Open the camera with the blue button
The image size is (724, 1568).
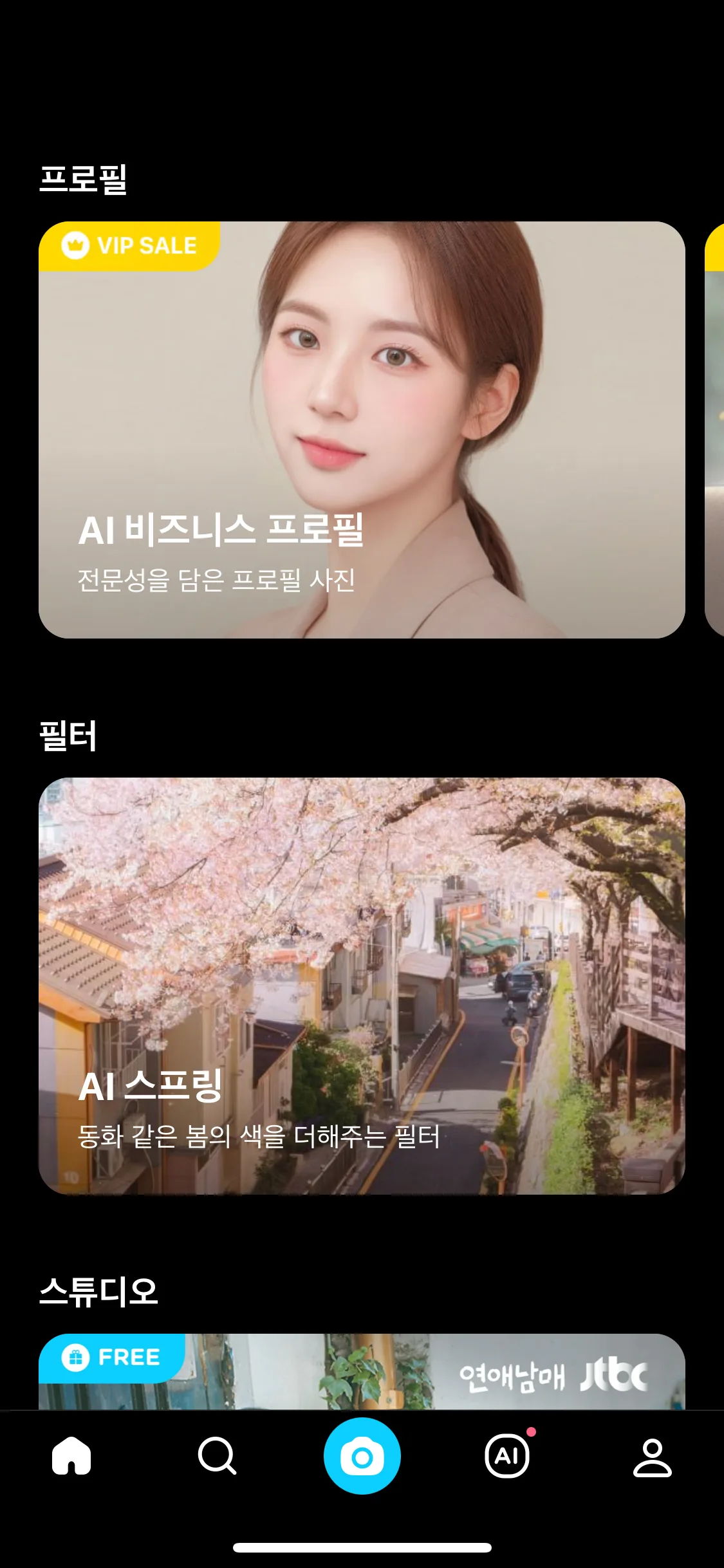pos(362,1456)
